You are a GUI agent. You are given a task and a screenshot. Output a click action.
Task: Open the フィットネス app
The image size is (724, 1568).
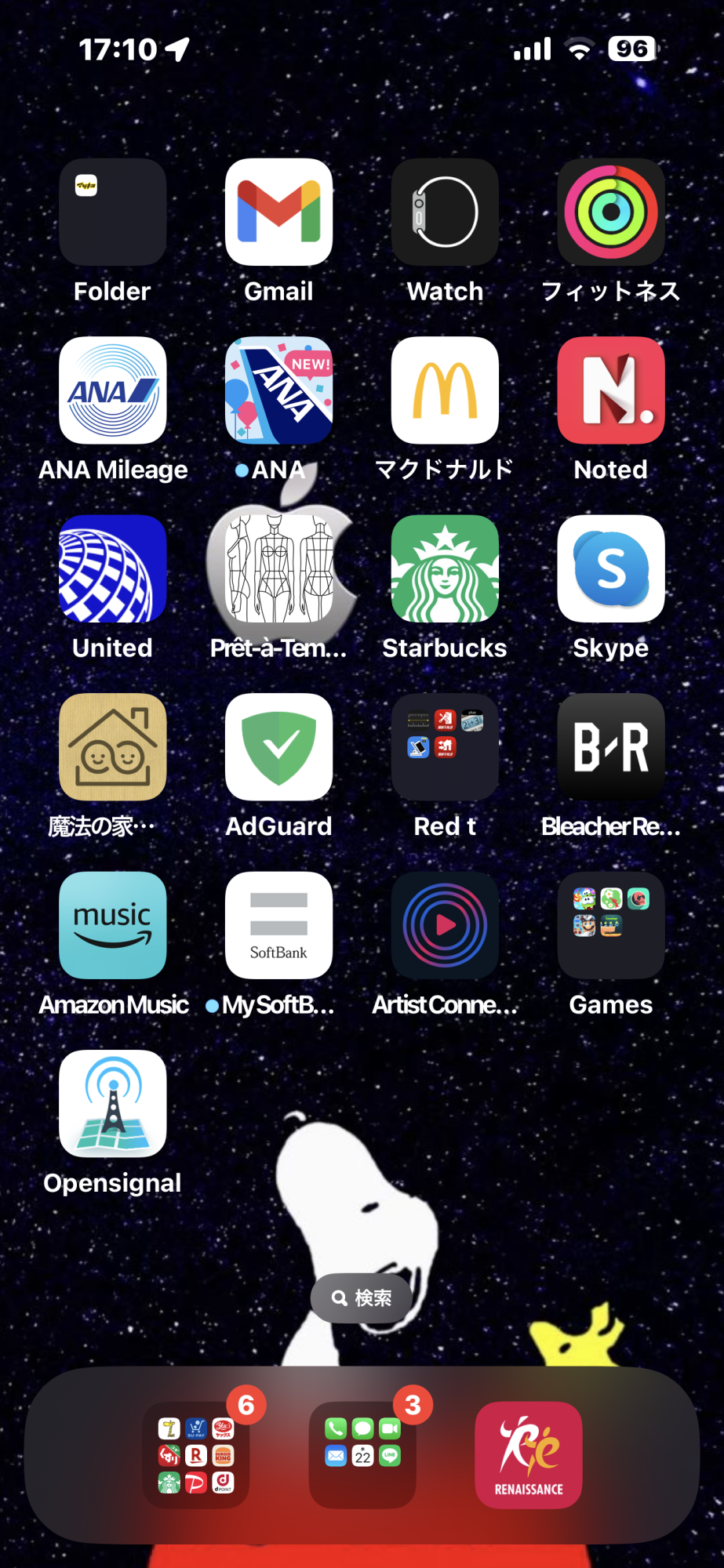point(611,212)
